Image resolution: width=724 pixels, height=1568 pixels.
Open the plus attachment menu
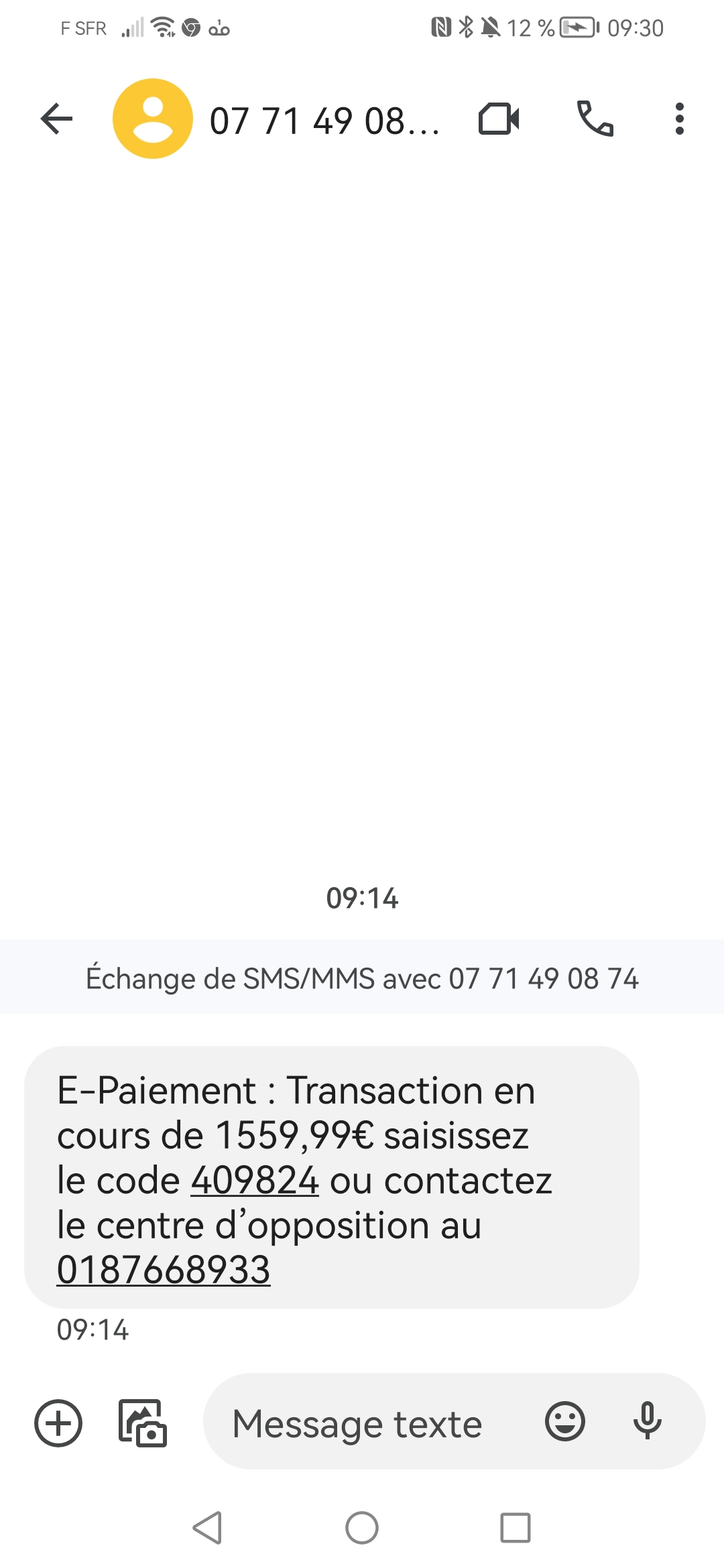point(58,1423)
